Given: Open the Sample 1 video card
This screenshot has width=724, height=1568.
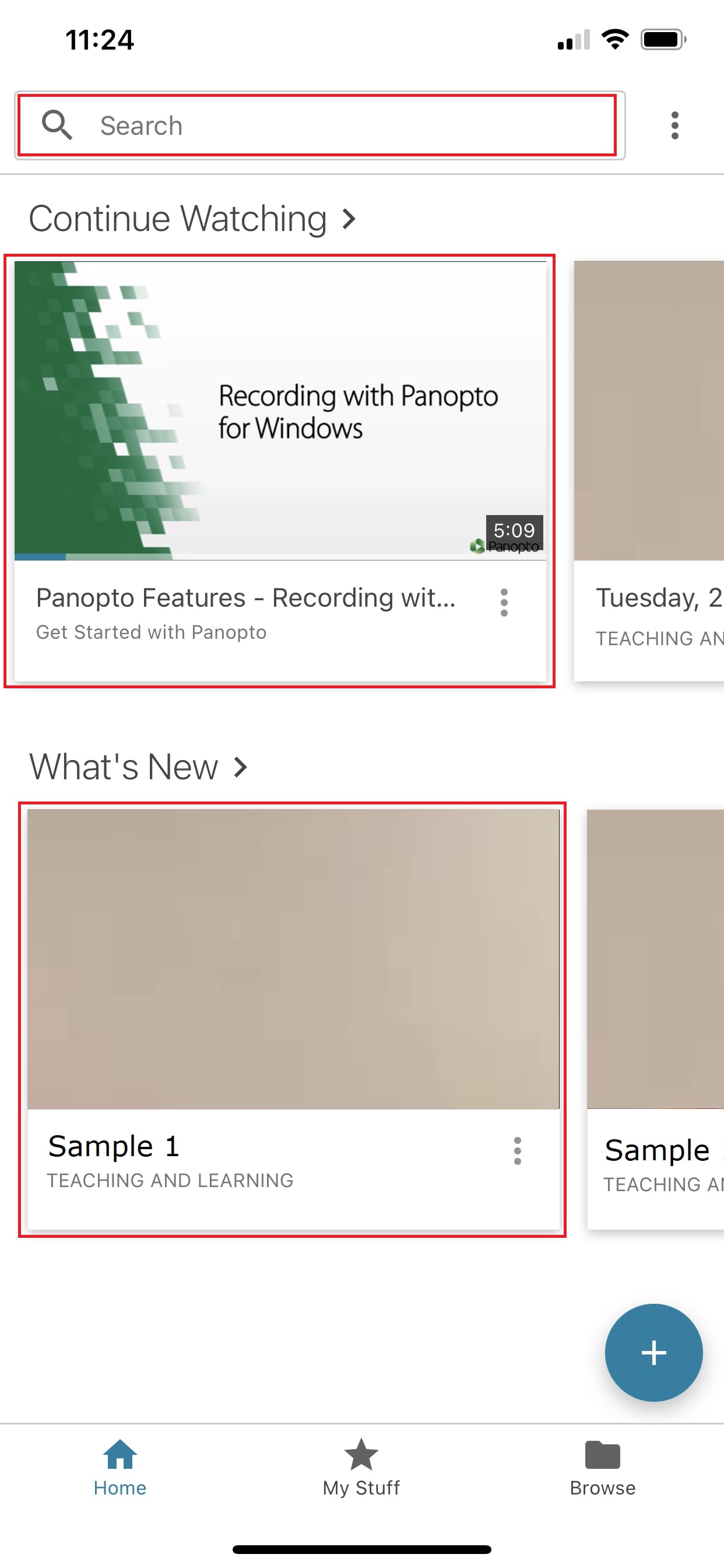Looking at the screenshot, I should click(x=293, y=958).
